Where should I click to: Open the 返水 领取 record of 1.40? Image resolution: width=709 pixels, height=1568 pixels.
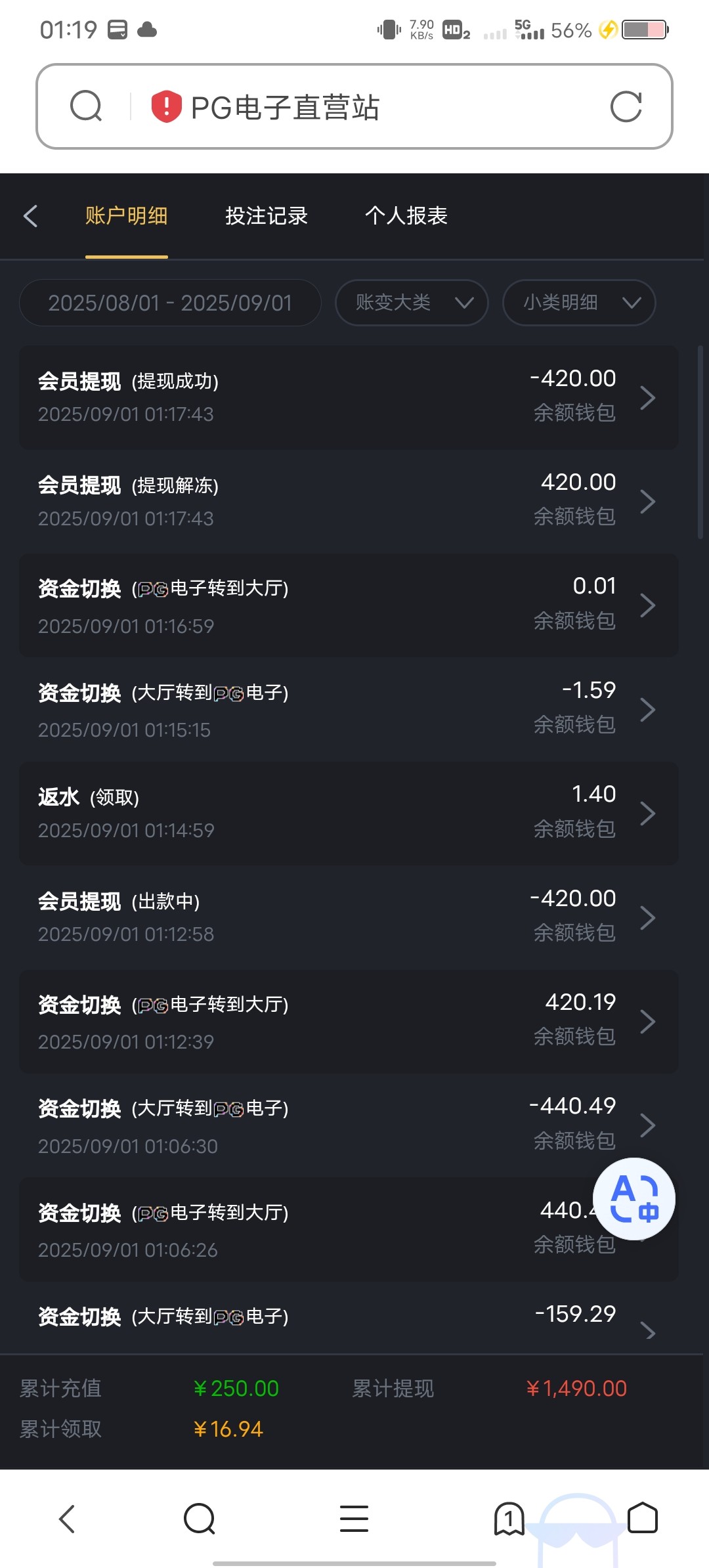tap(348, 813)
